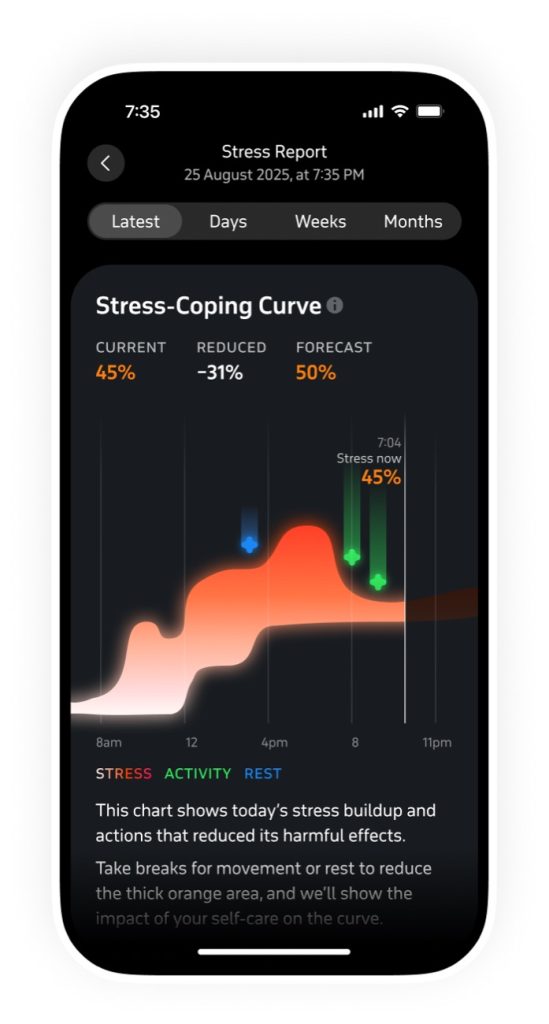
Task: Tap the blue rest marker on the chart
Action: 249,544
